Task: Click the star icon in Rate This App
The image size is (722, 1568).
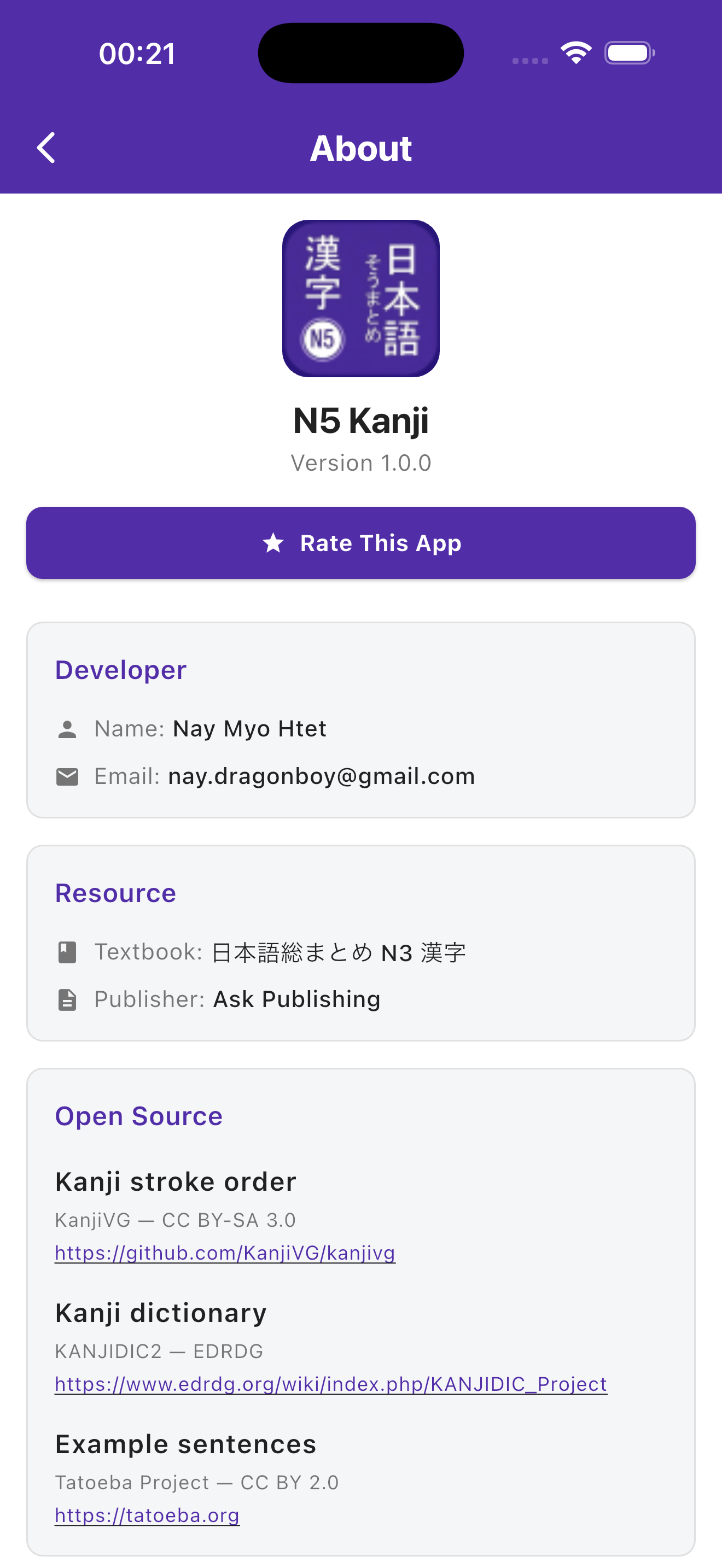Action: click(x=273, y=543)
